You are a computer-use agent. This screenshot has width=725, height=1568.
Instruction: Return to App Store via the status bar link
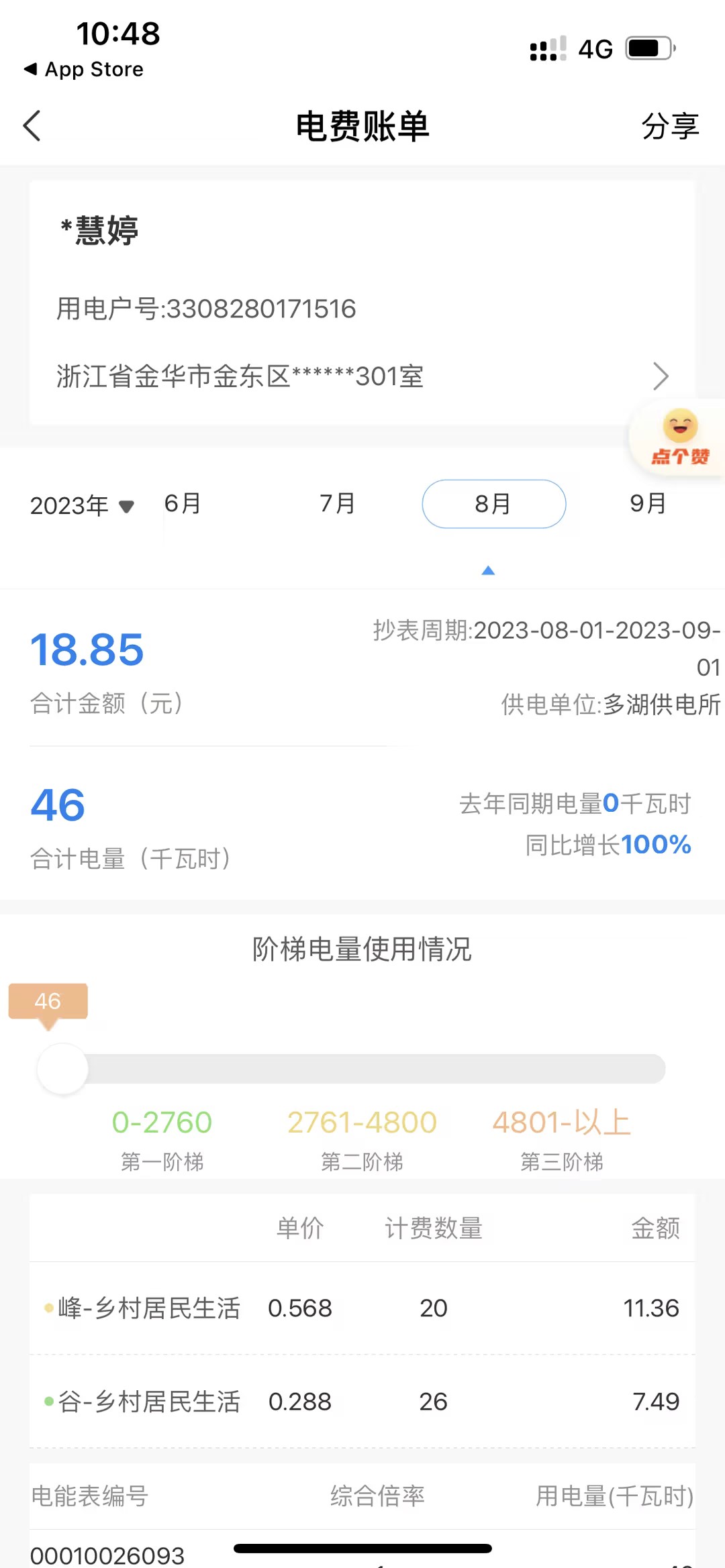[84, 69]
